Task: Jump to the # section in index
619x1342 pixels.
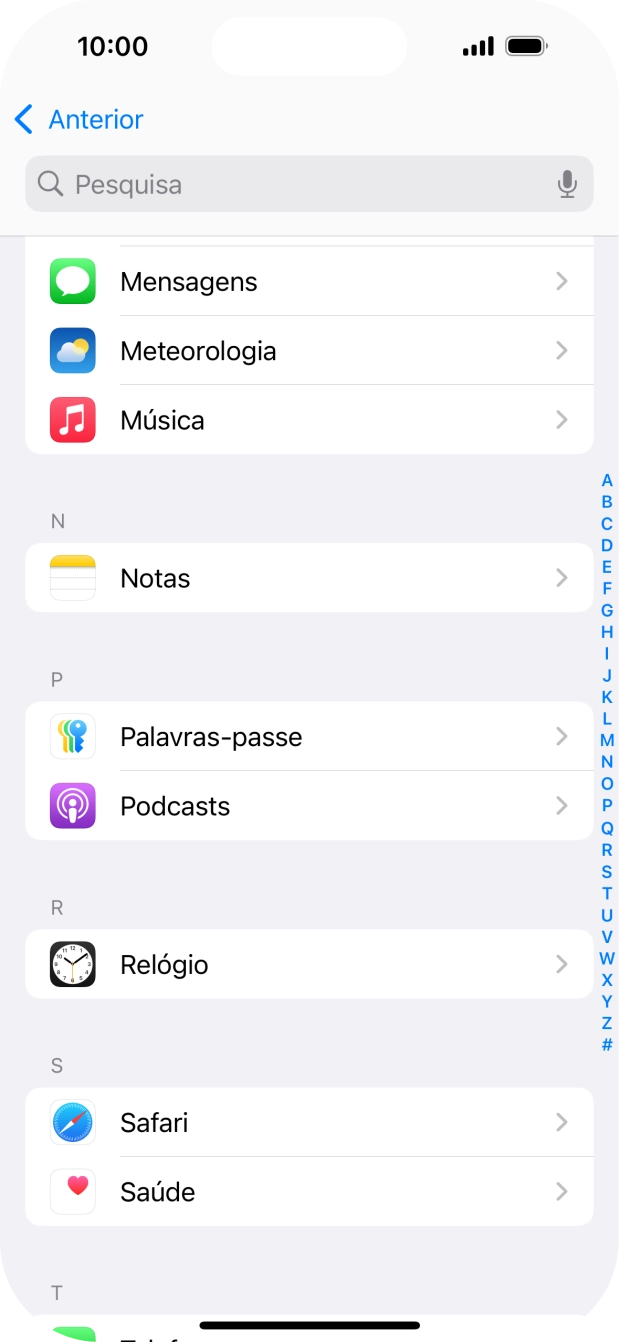Action: [x=607, y=1045]
